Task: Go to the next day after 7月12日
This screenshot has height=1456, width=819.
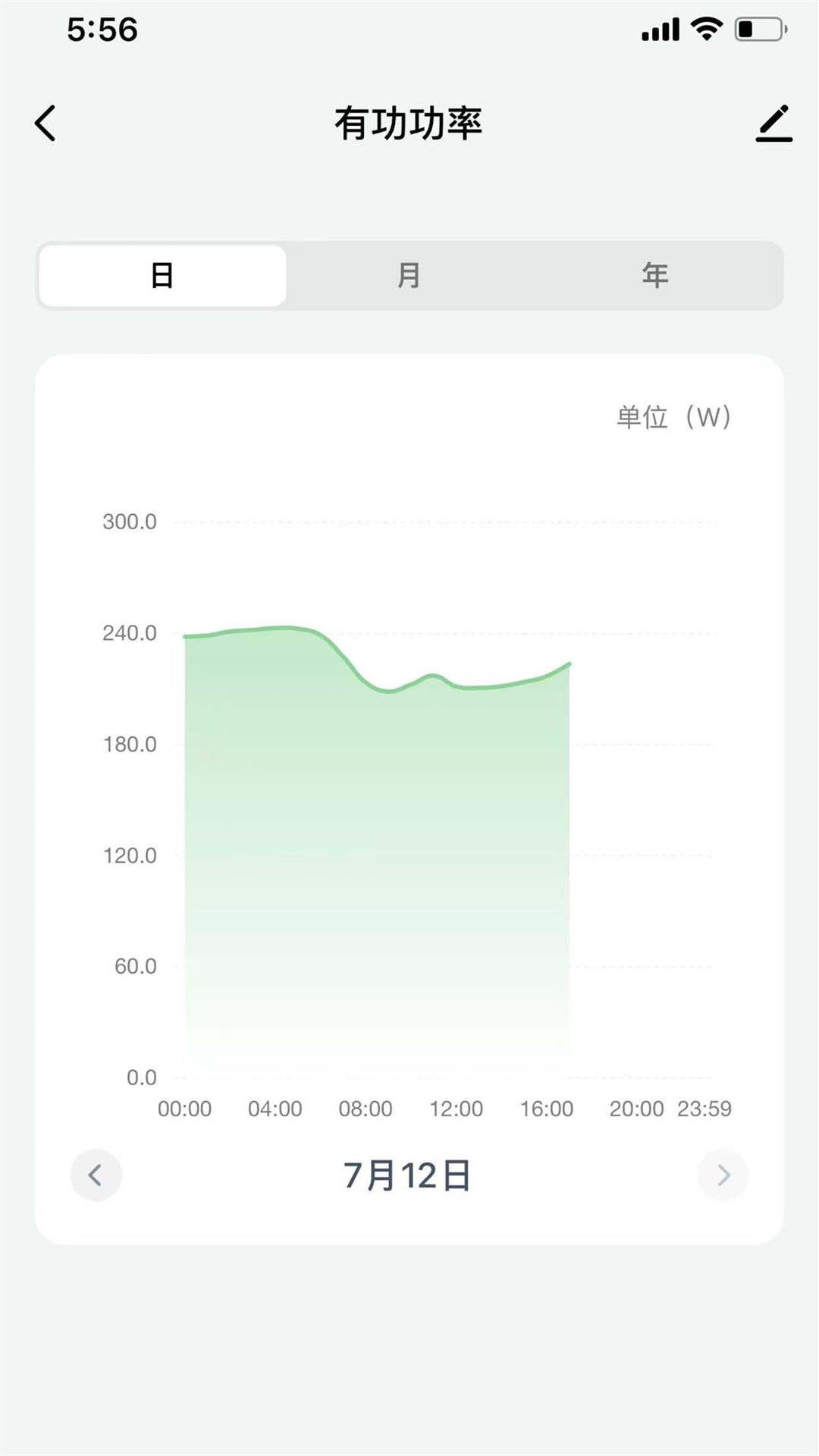Action: point(723,1175)
